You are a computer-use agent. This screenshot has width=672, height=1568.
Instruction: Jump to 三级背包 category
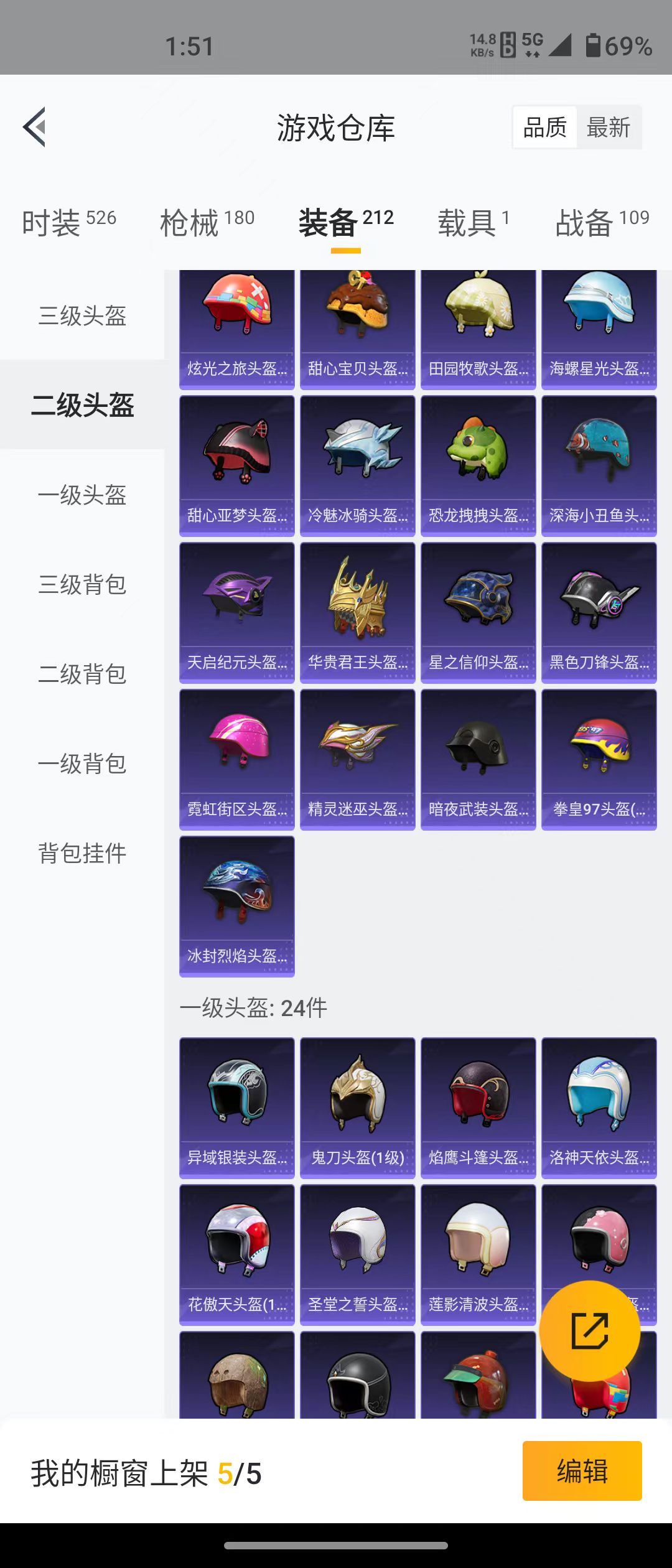click(x=82, y=585)
